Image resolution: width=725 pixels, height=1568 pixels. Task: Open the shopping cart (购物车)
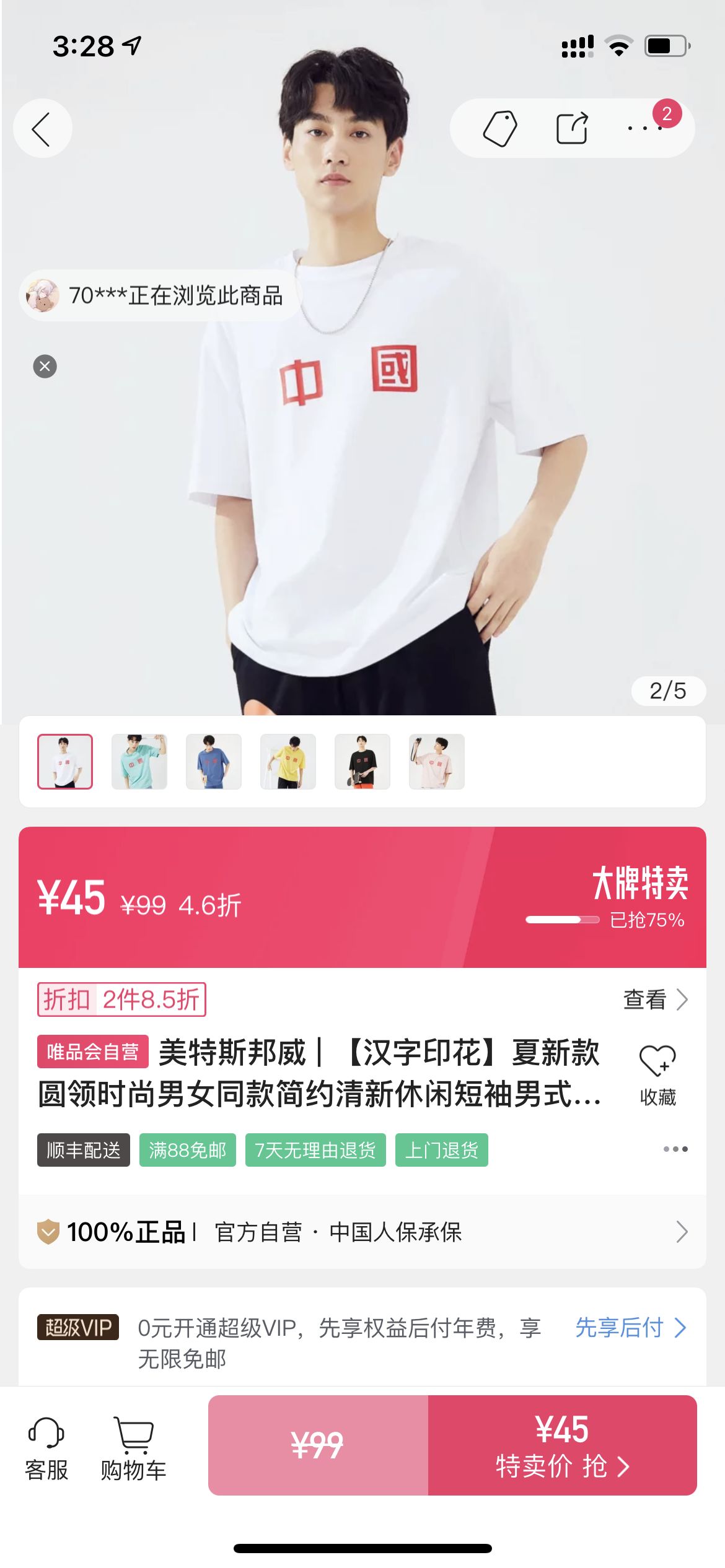(133, 1448)
